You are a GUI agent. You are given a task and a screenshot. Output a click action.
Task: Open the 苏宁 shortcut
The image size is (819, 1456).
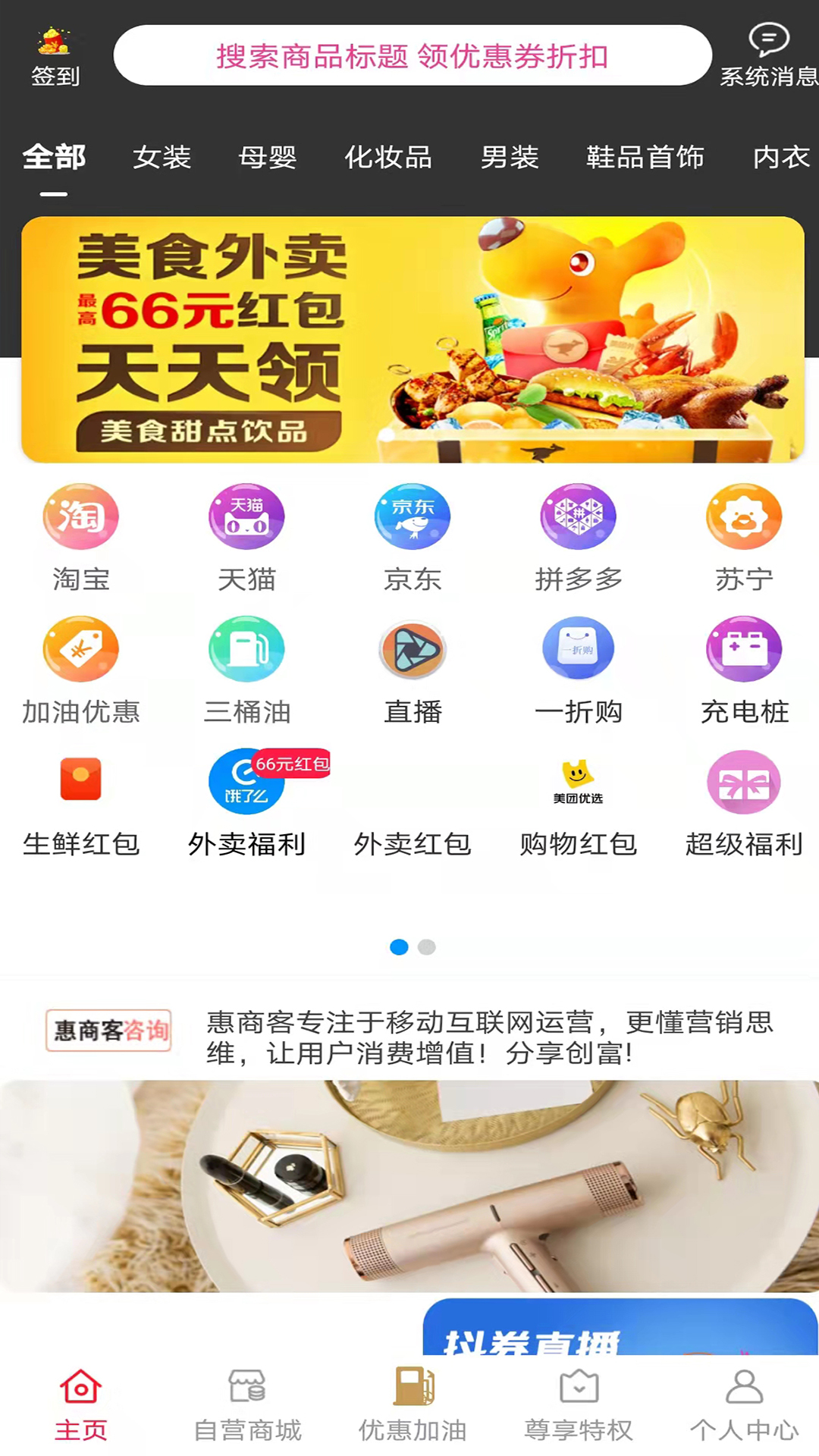tap(743, 516)
